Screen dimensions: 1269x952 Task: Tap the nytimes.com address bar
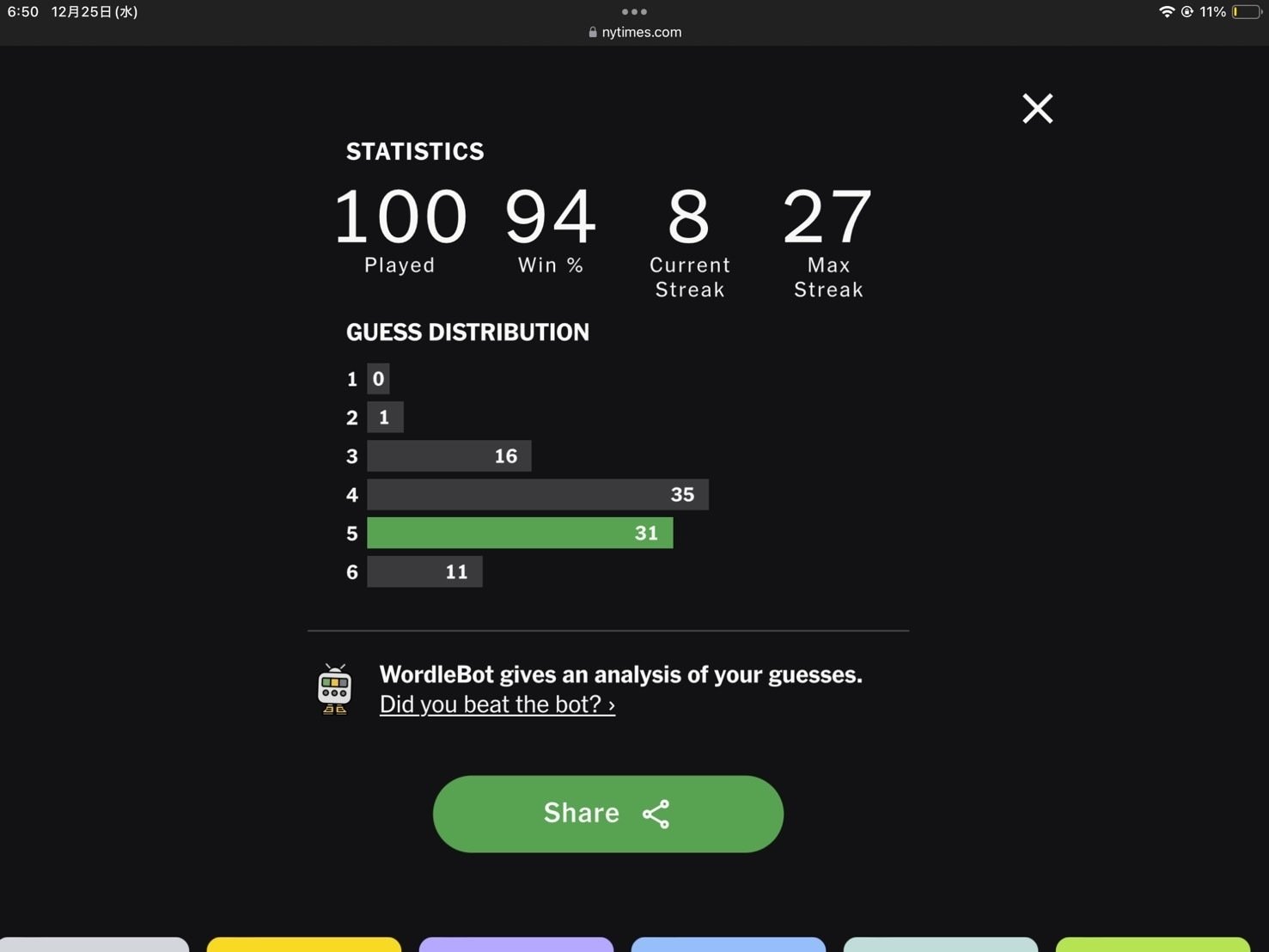click(635, 32)
